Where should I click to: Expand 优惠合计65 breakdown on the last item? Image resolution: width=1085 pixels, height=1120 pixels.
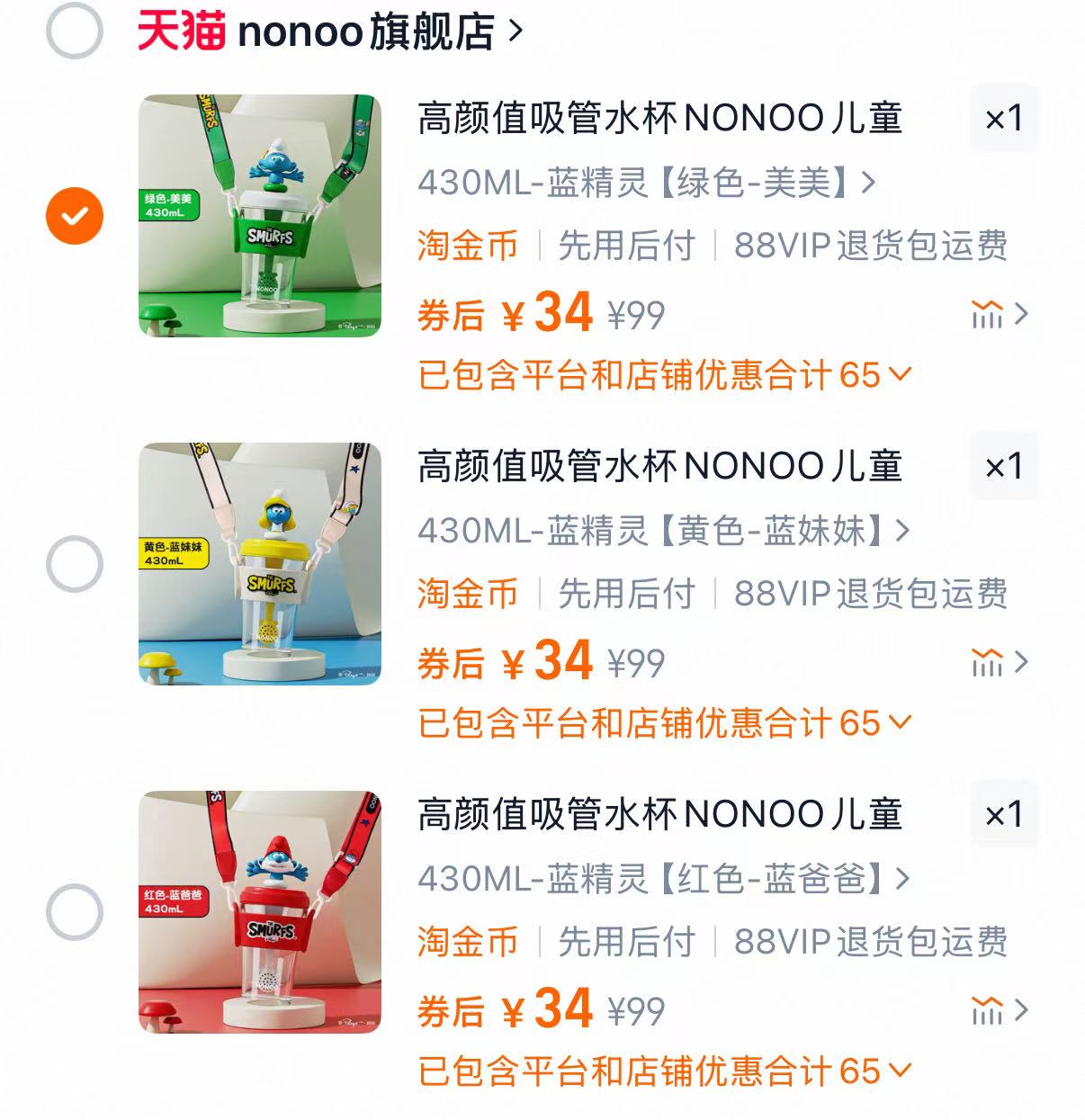(x=663, y=1070)
